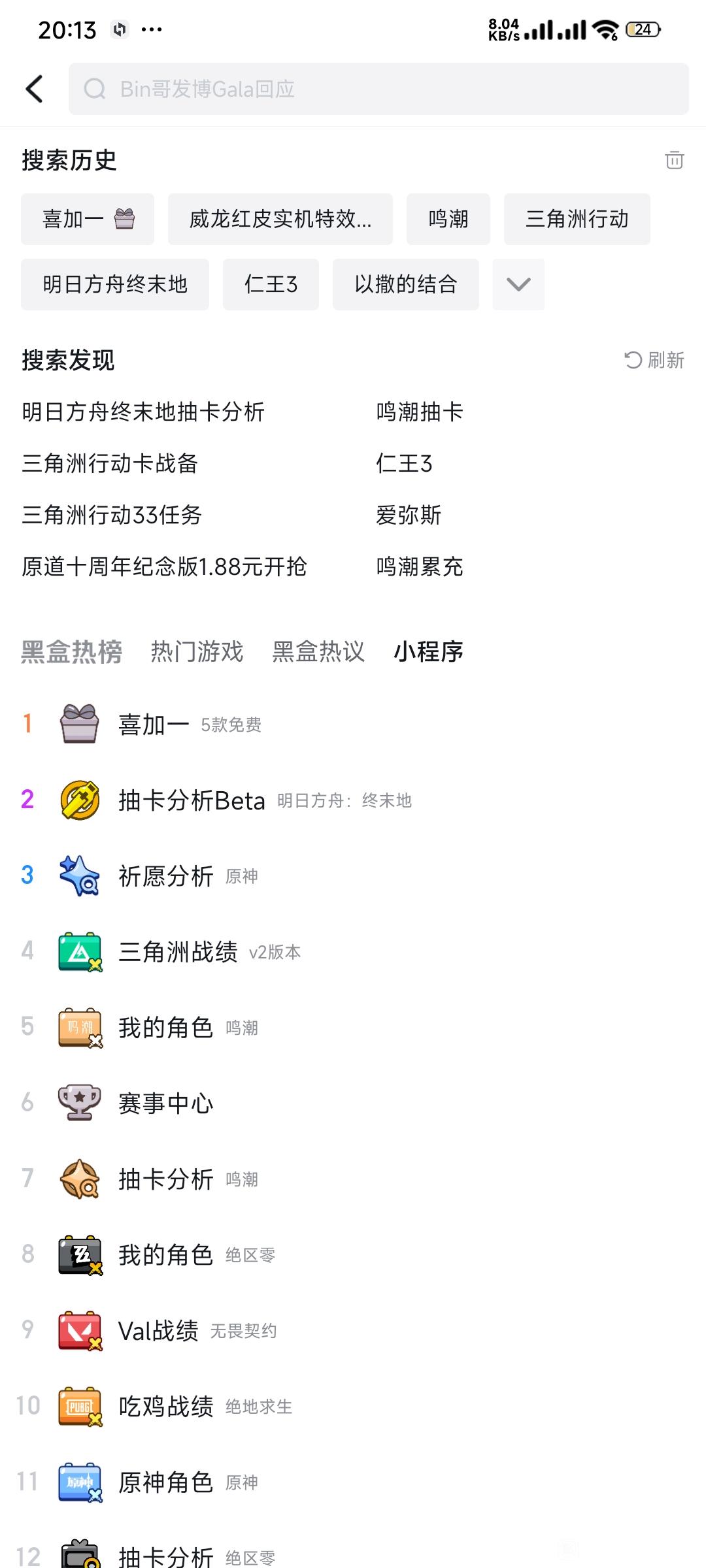Clear search history with trash icon
The height and width of the screenshot is (1568, 706).
(x=674, y=160)
